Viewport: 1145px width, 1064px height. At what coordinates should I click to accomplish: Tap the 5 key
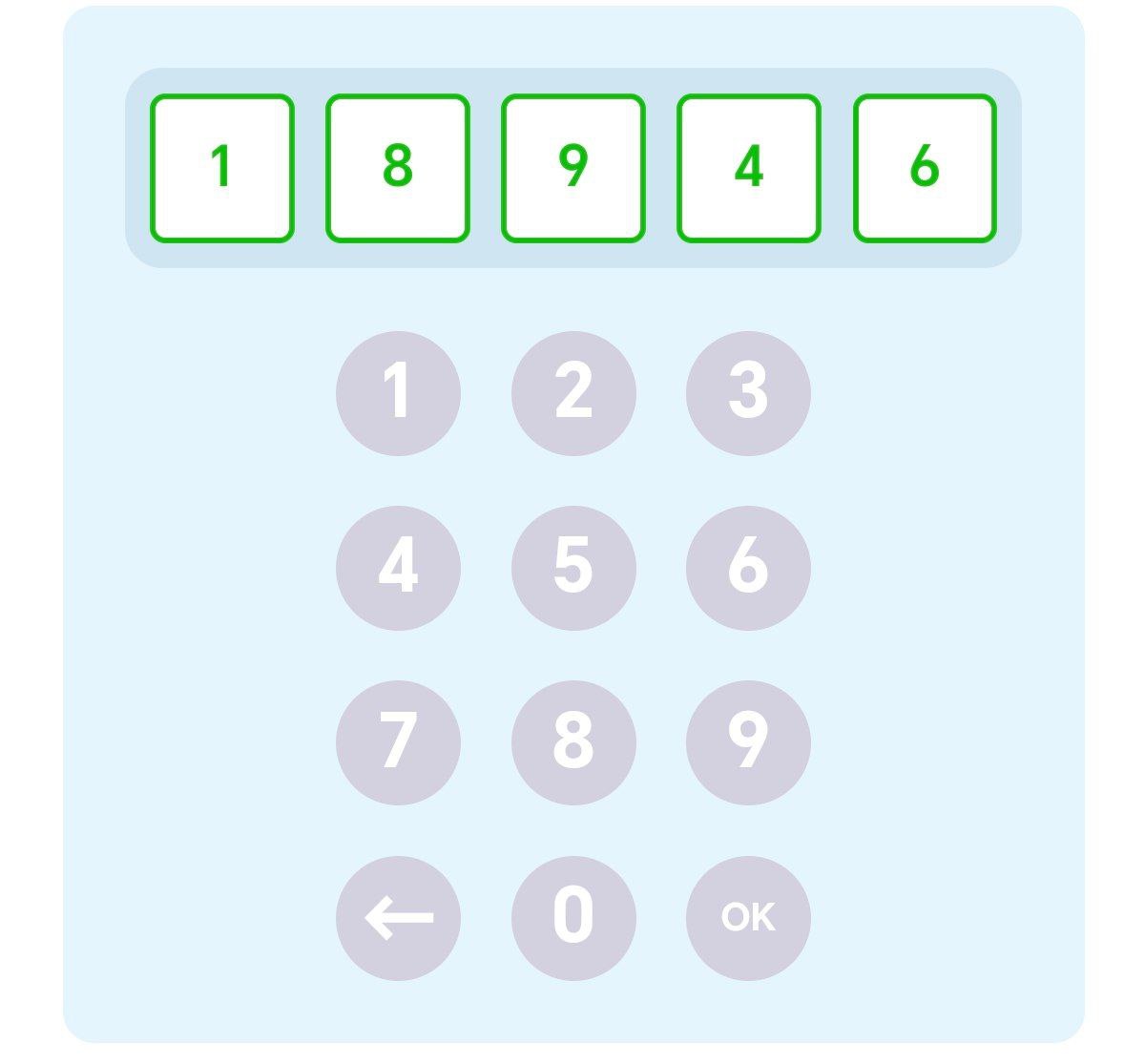coord(573,568)
